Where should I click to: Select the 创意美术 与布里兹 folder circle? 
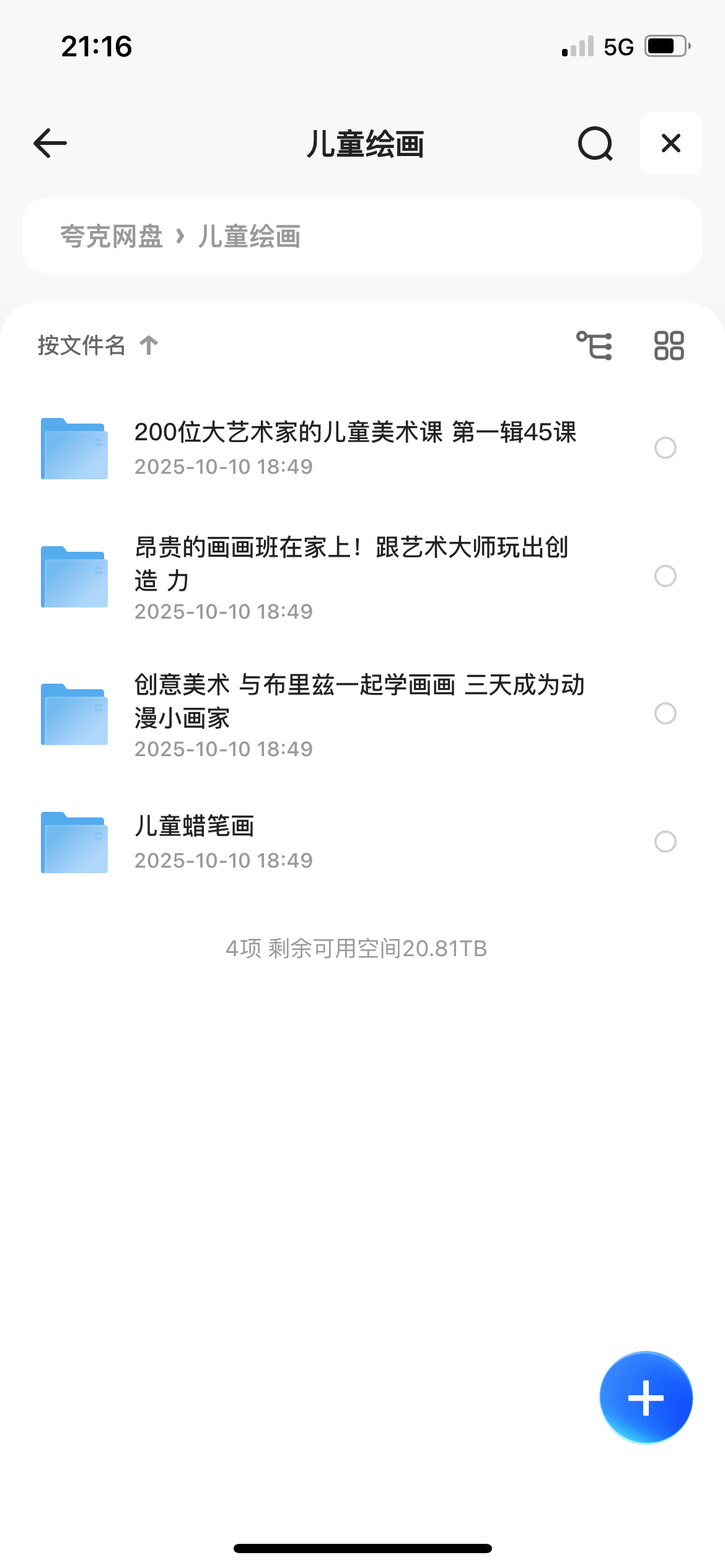tap(665, 713)
